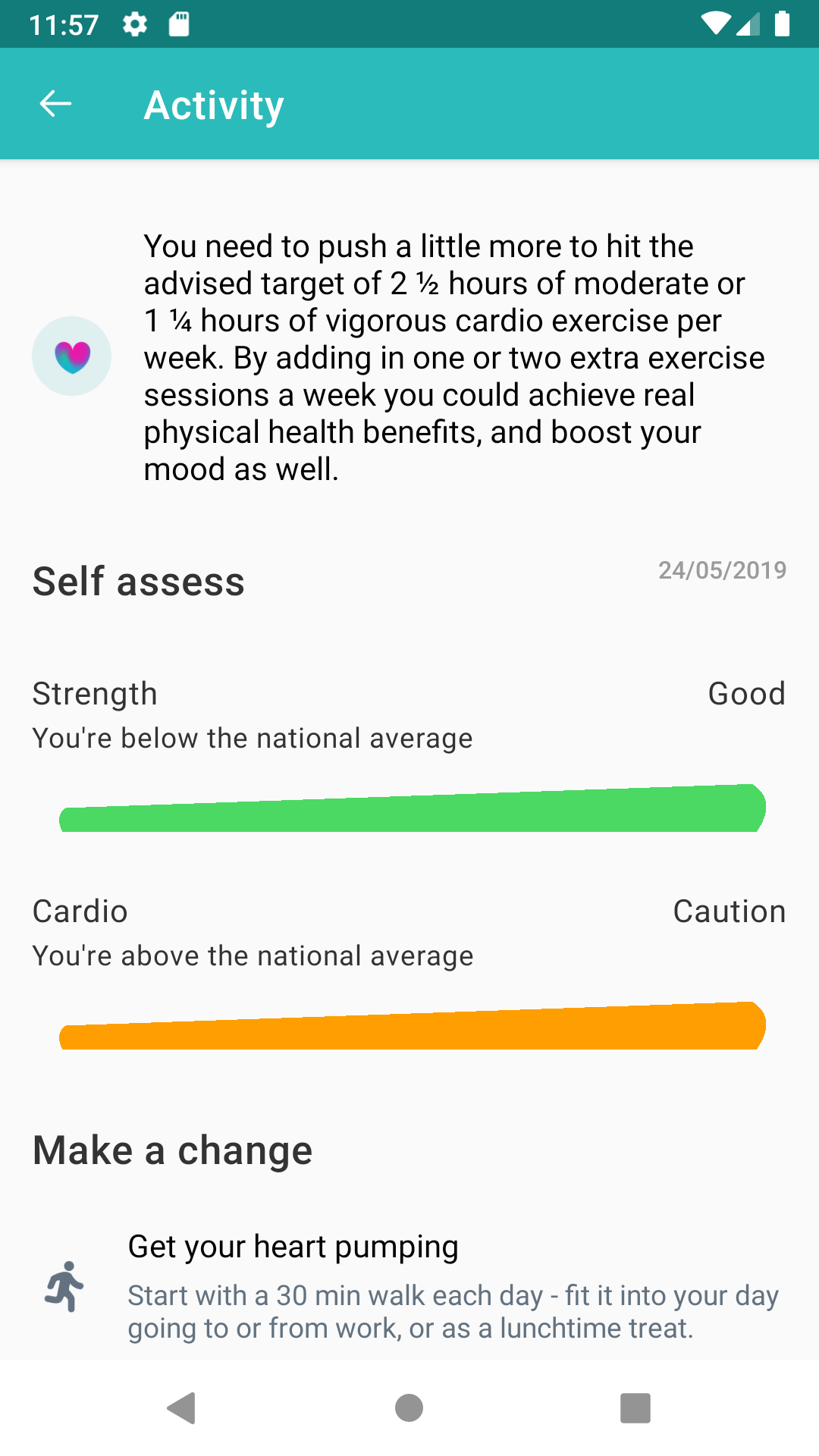The height and width of the screenshot is (1456, 819).
Task: Expand the Self assess section
Action: coord(137,581)
